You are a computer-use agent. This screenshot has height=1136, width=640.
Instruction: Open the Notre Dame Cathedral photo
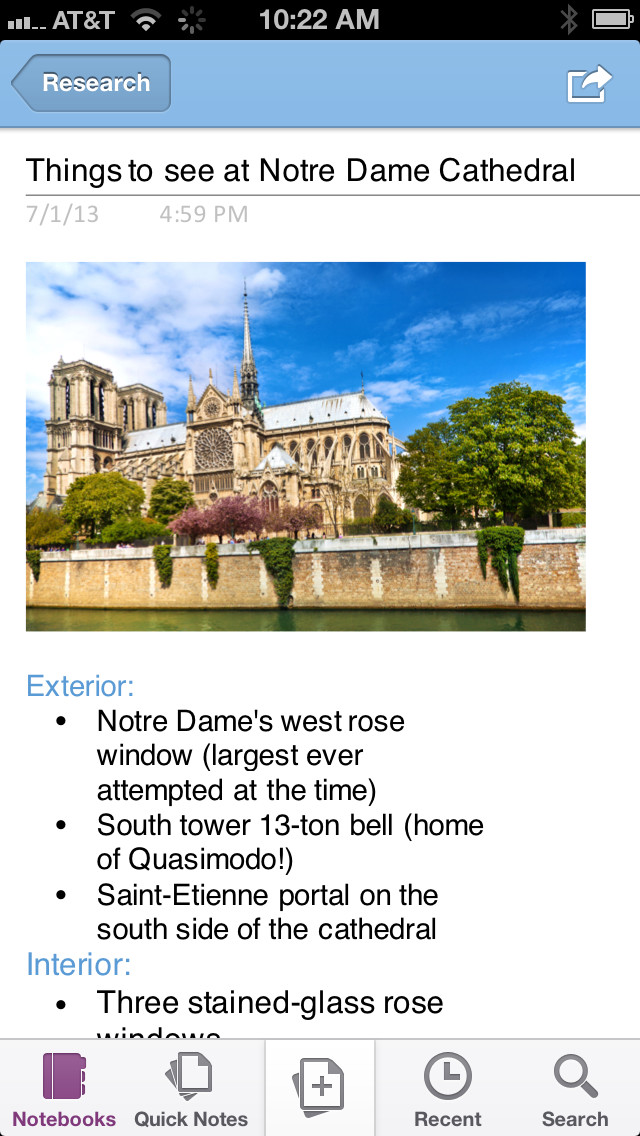[305, 446]
